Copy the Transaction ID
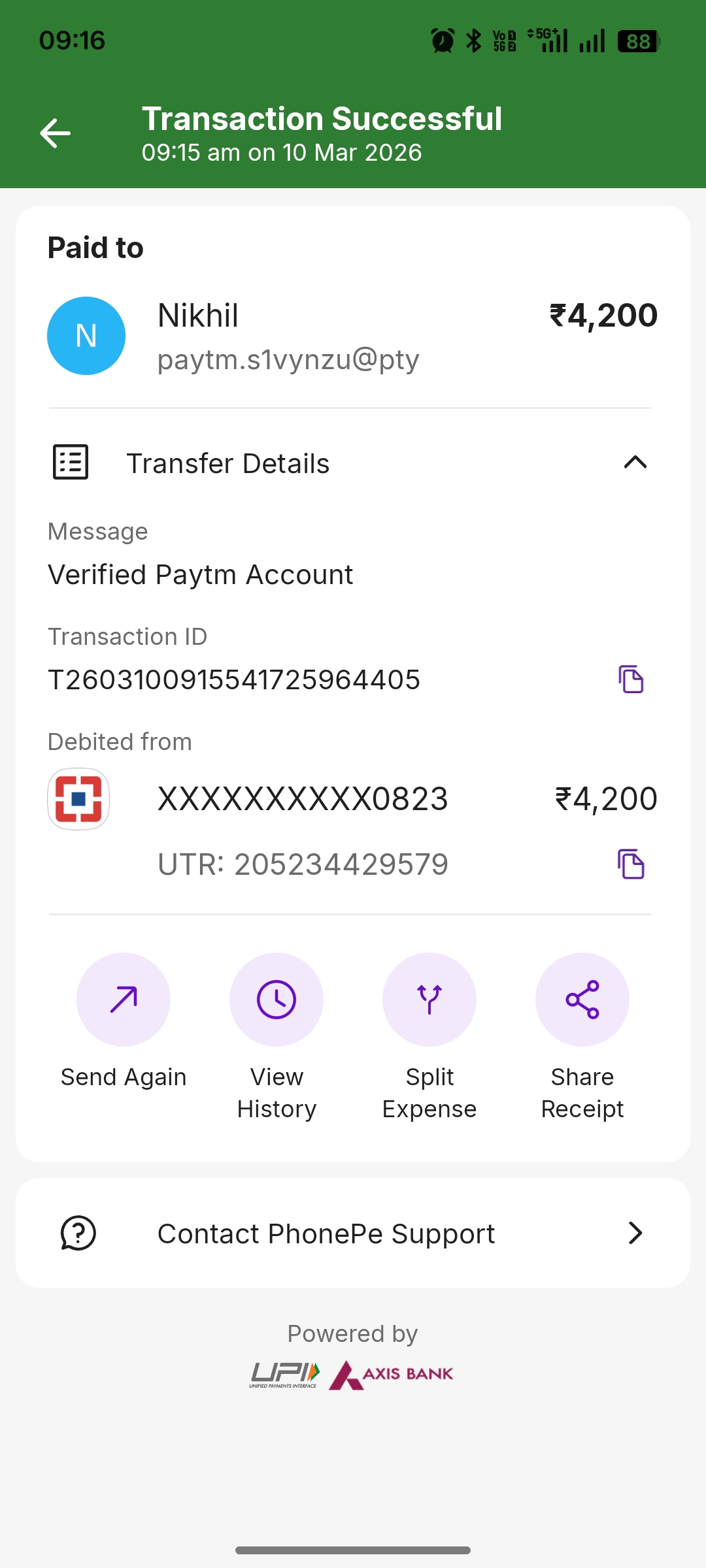706x1568 pixels. pyautogui.click(x=631, y=679)
